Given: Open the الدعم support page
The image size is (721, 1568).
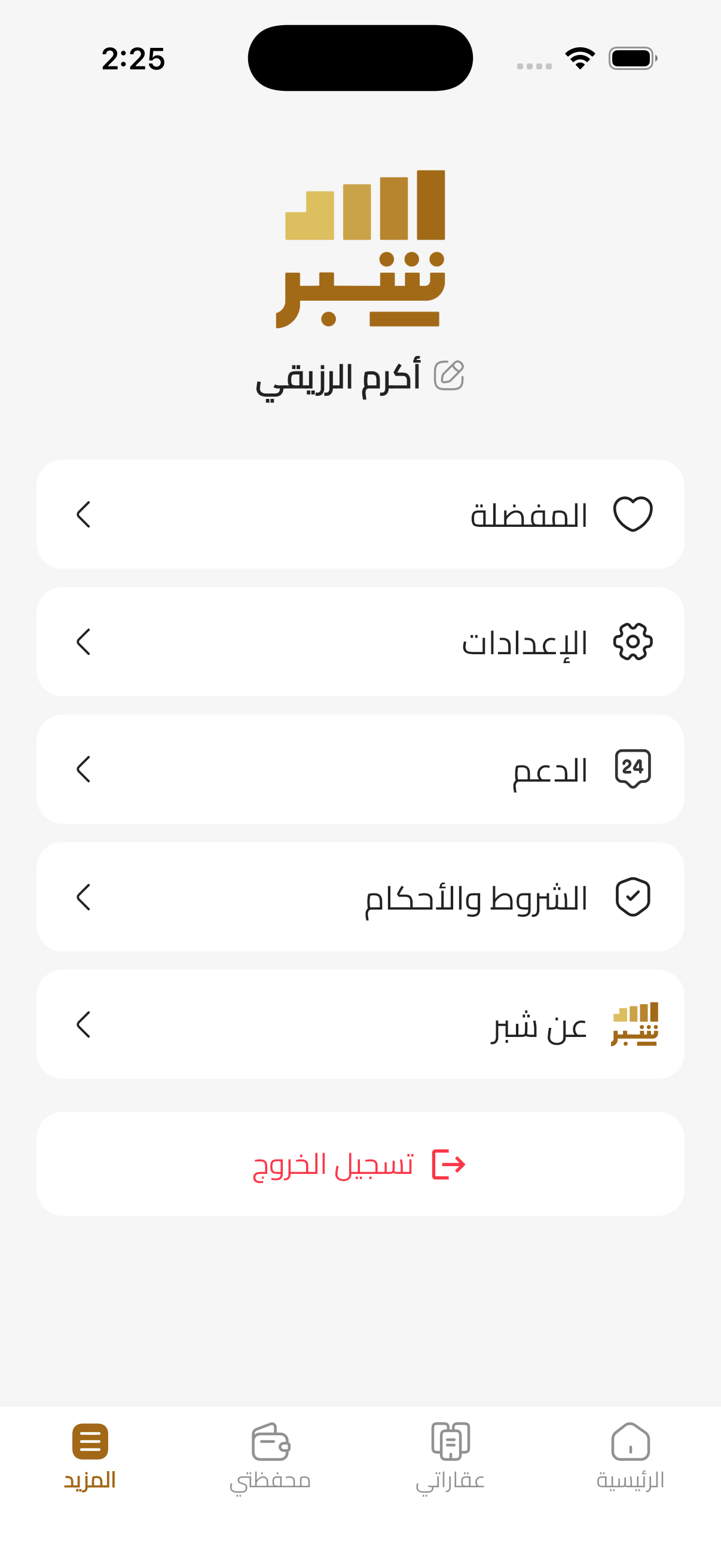Looking at the screenshot, I should 360,769.
